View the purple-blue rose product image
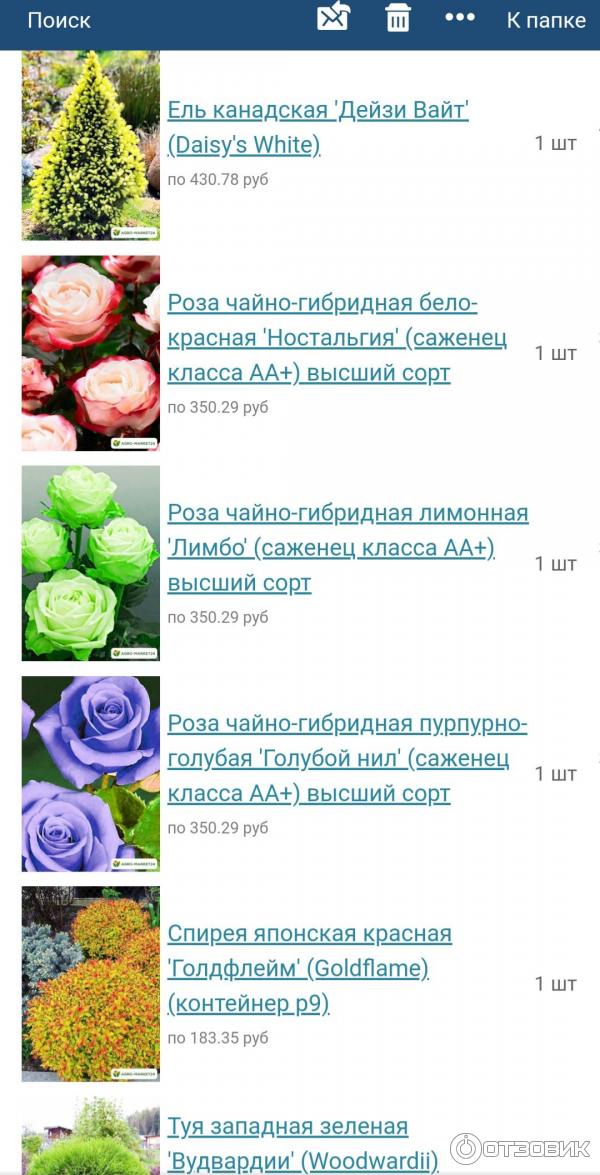This screenshot has height=1175, width=600. tap(91, 773)
